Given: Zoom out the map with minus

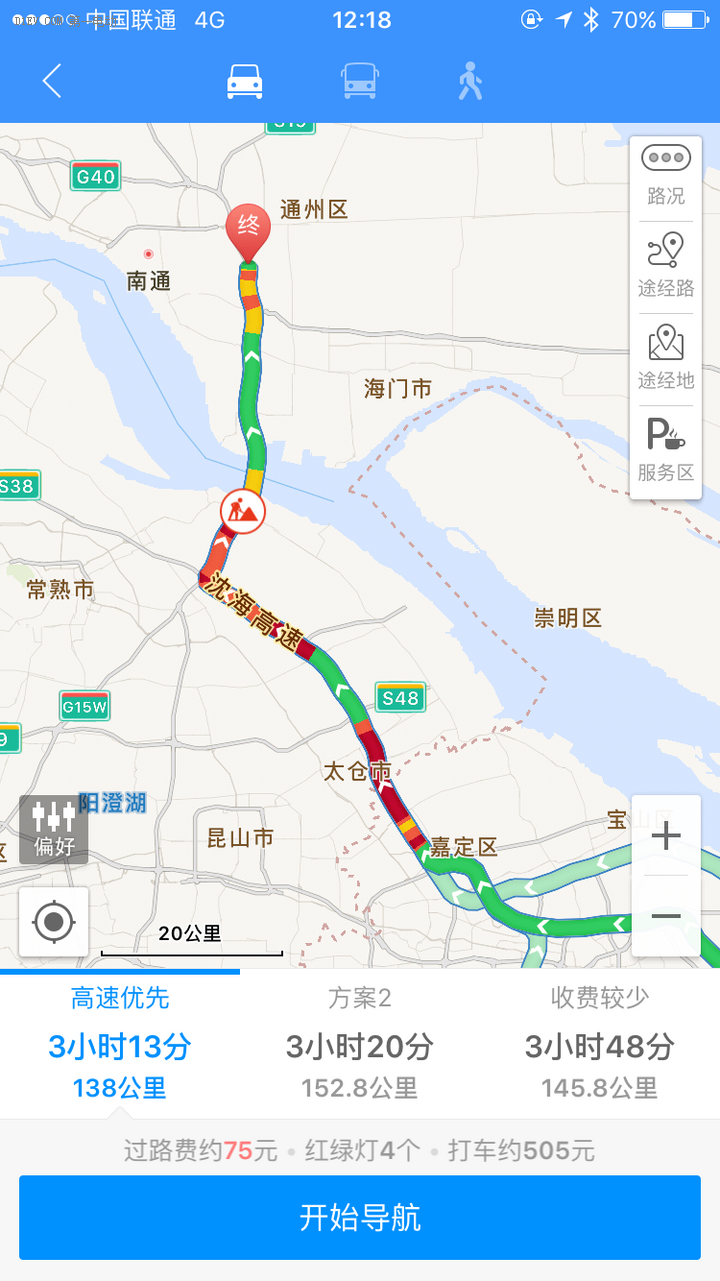Looking at the screenshot, I should 666,916.
